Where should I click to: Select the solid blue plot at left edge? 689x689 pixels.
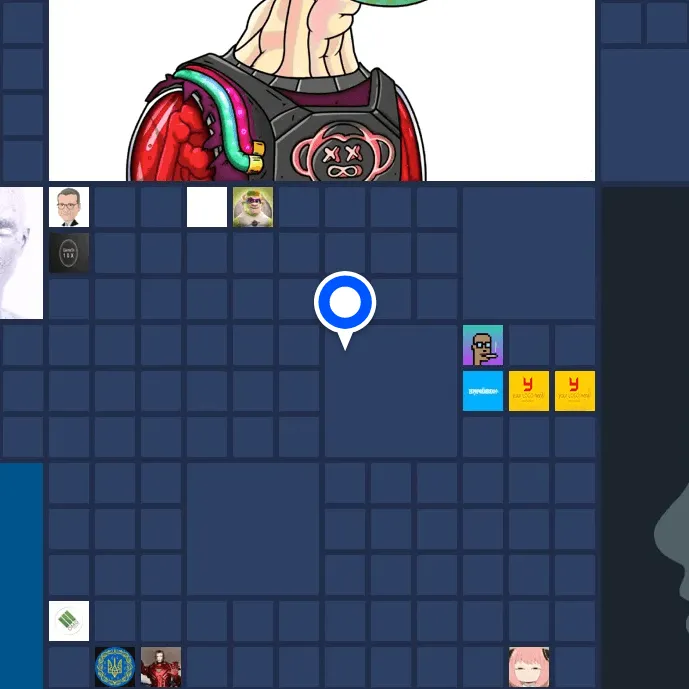20,575
